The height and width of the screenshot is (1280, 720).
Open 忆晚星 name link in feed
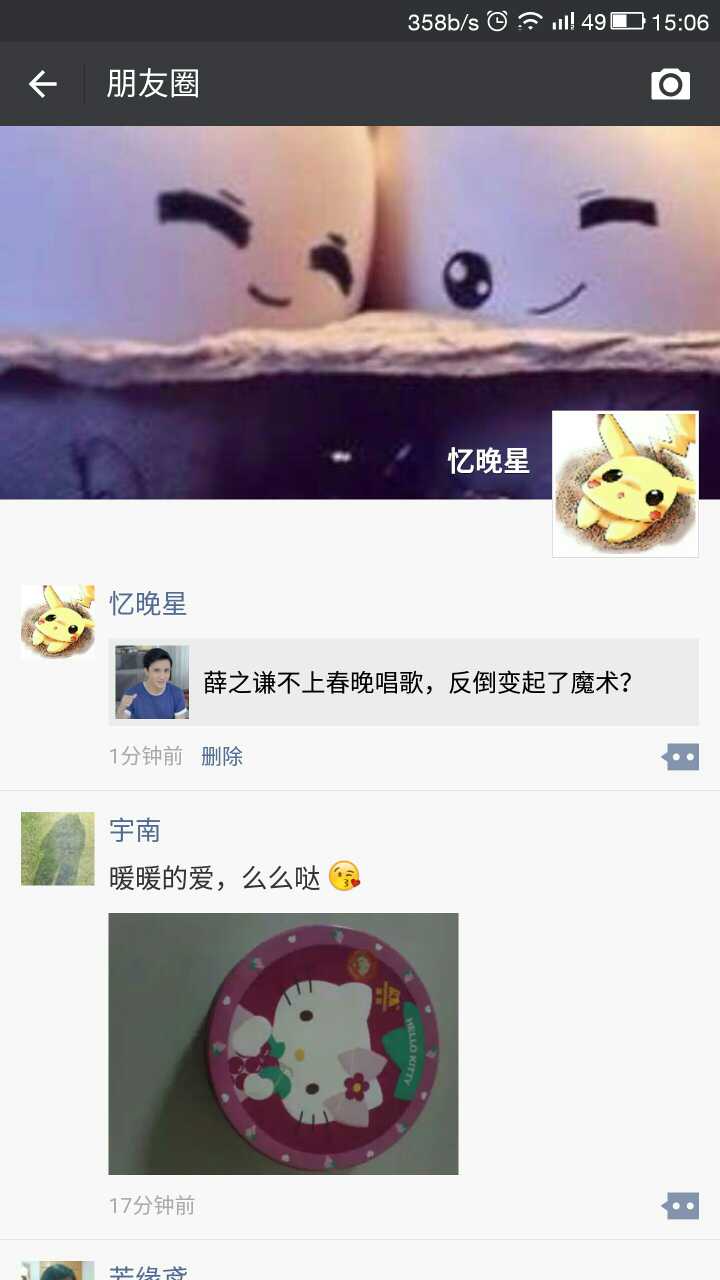coord(148,604)
